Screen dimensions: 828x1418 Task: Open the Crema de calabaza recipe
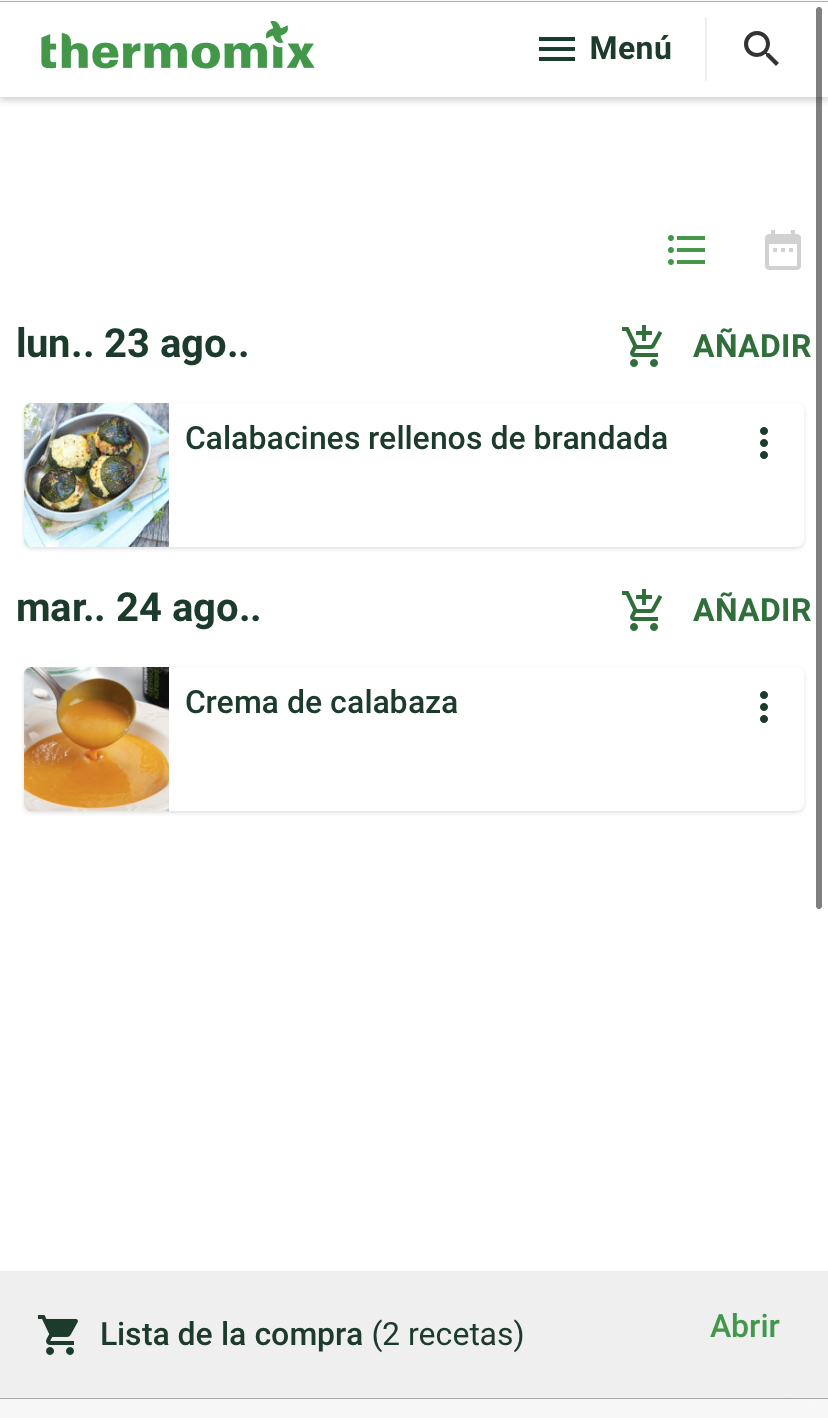(321, 703)
